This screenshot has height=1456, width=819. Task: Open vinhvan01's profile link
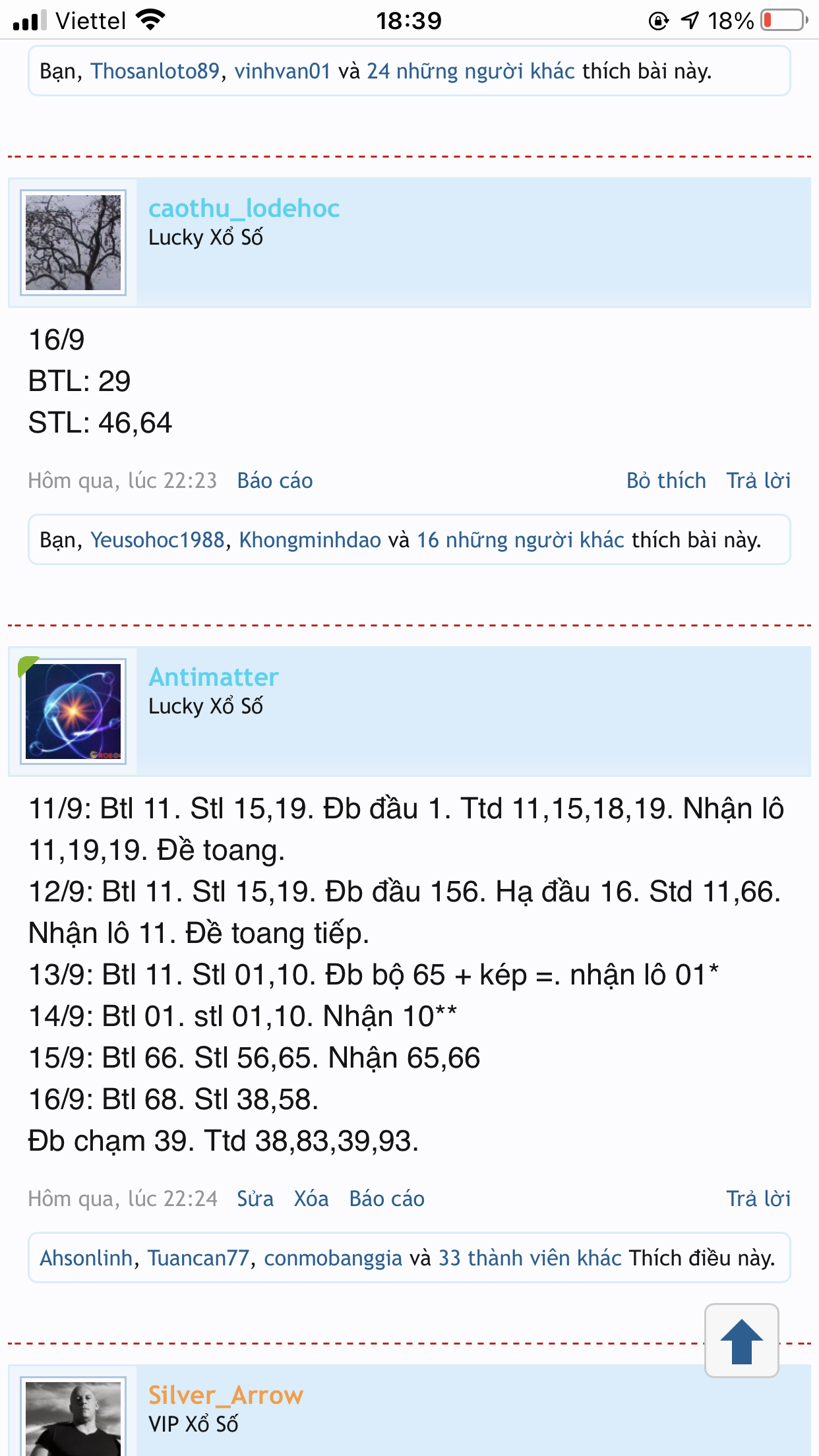tap(282, 71)
